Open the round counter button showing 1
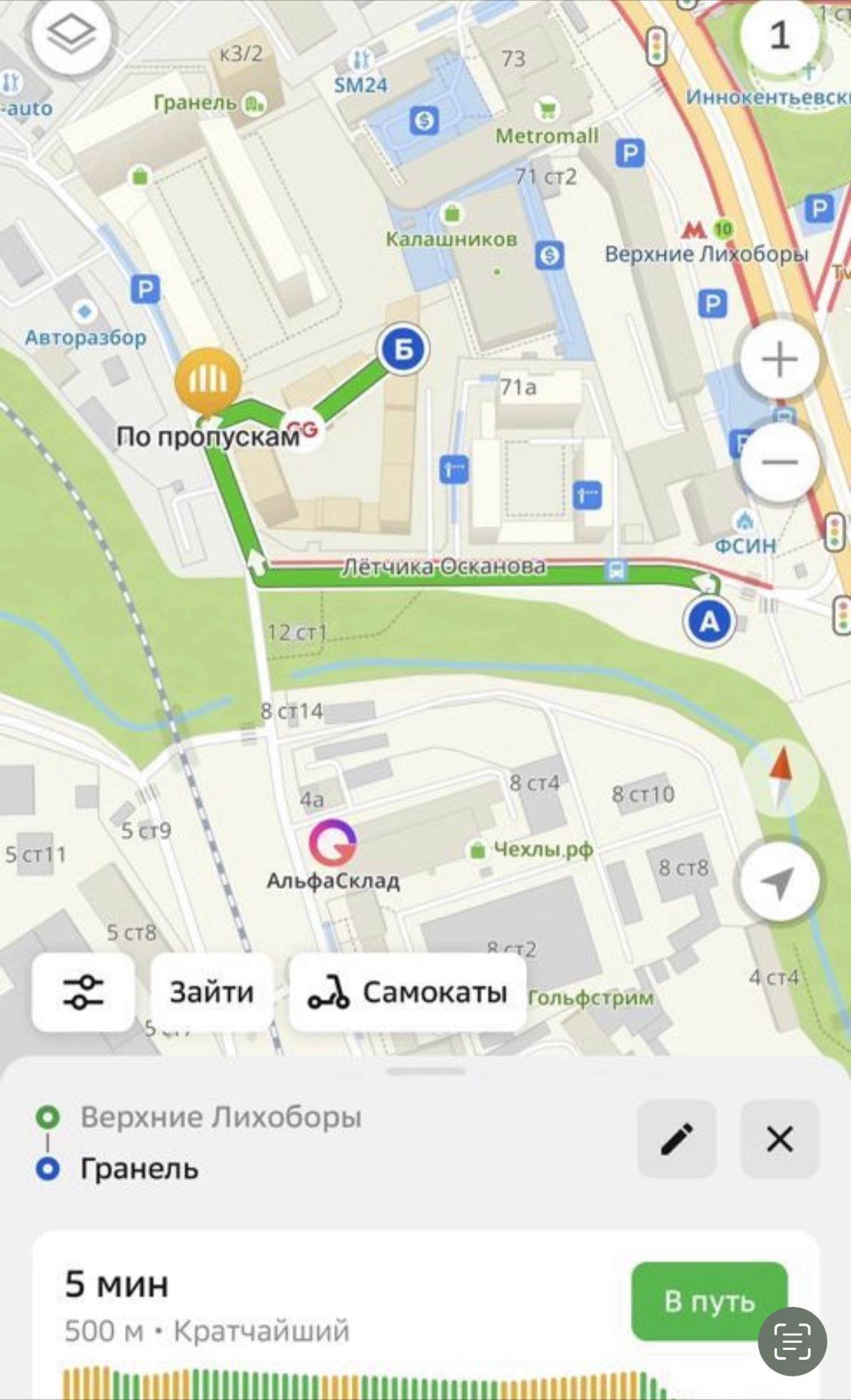Viewport: 851px width, 1400px height. [780, 34]
